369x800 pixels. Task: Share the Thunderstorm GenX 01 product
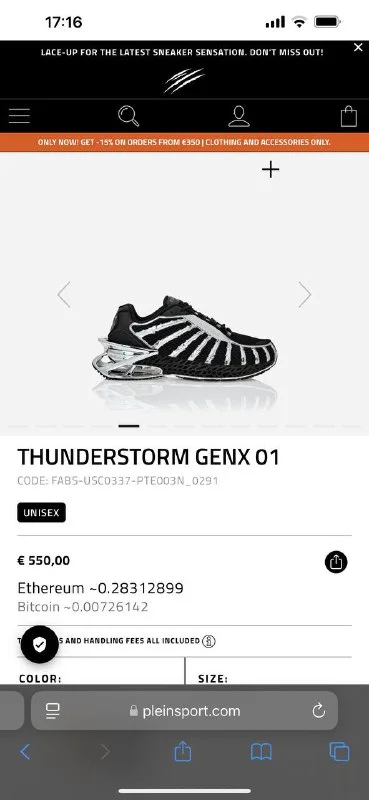click(x=336, y=562)
